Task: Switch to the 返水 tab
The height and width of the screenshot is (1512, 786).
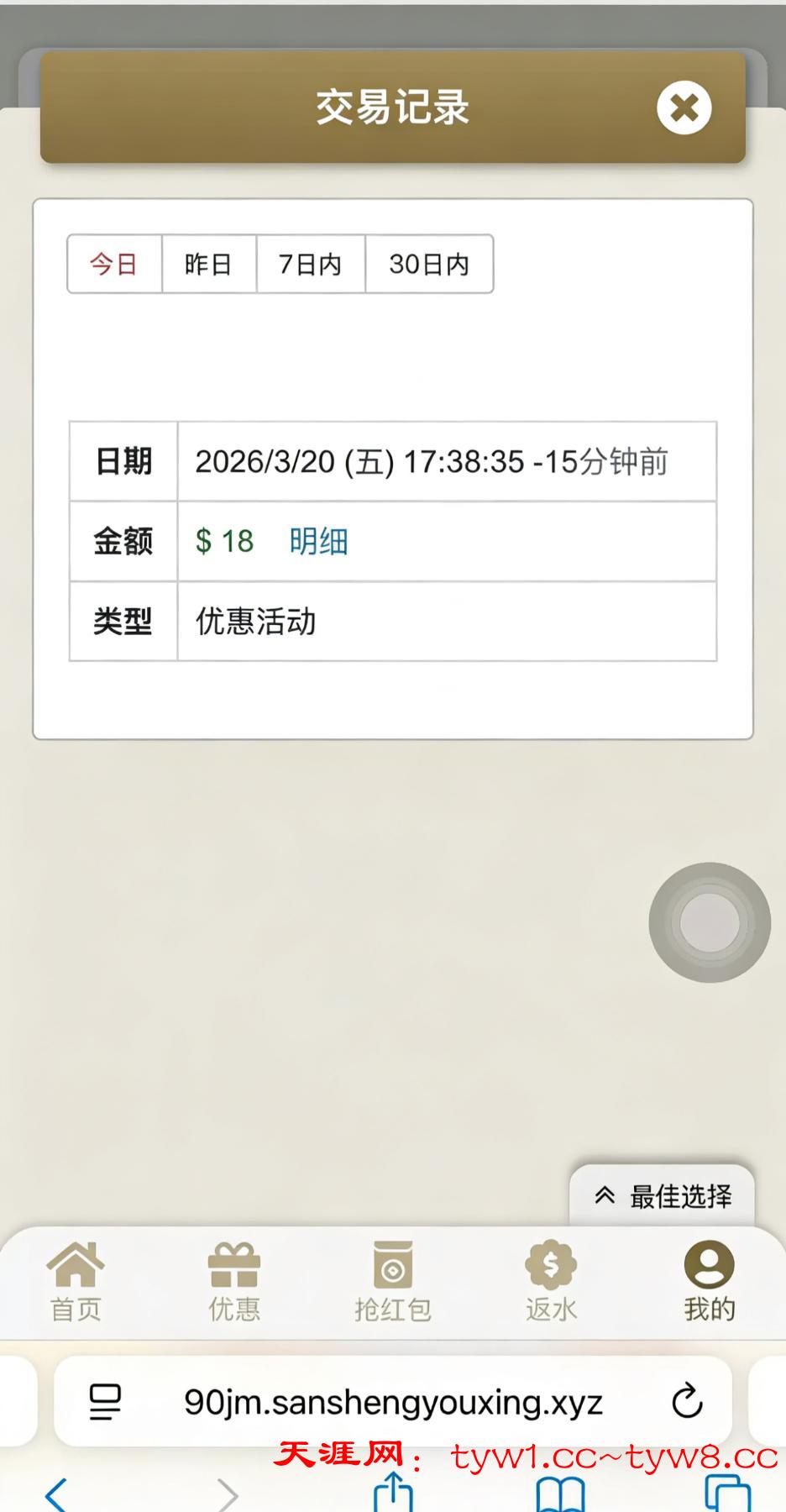Action: point(551,1281)
